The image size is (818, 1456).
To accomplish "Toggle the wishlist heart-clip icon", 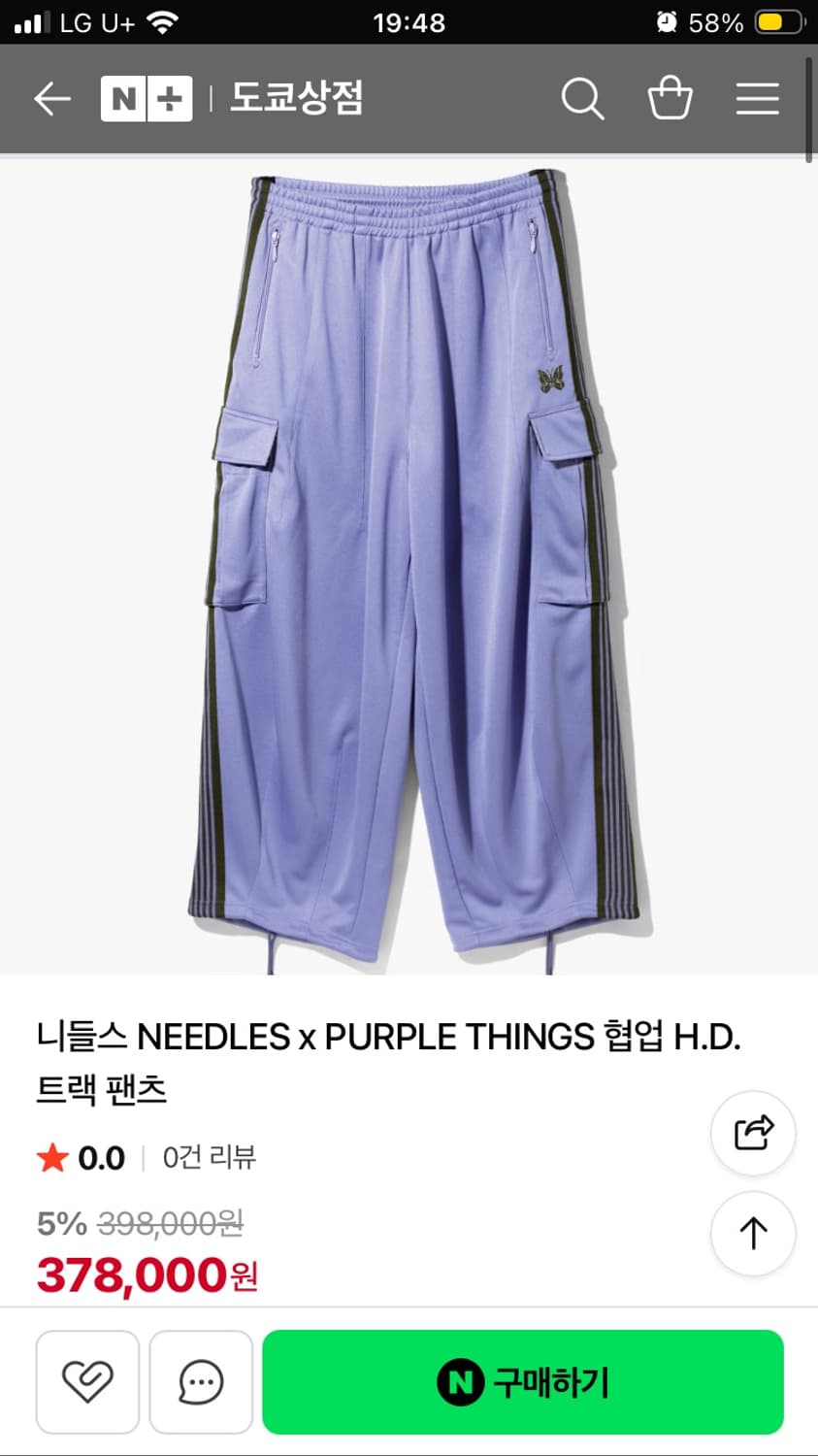I will coord(86,1382).
